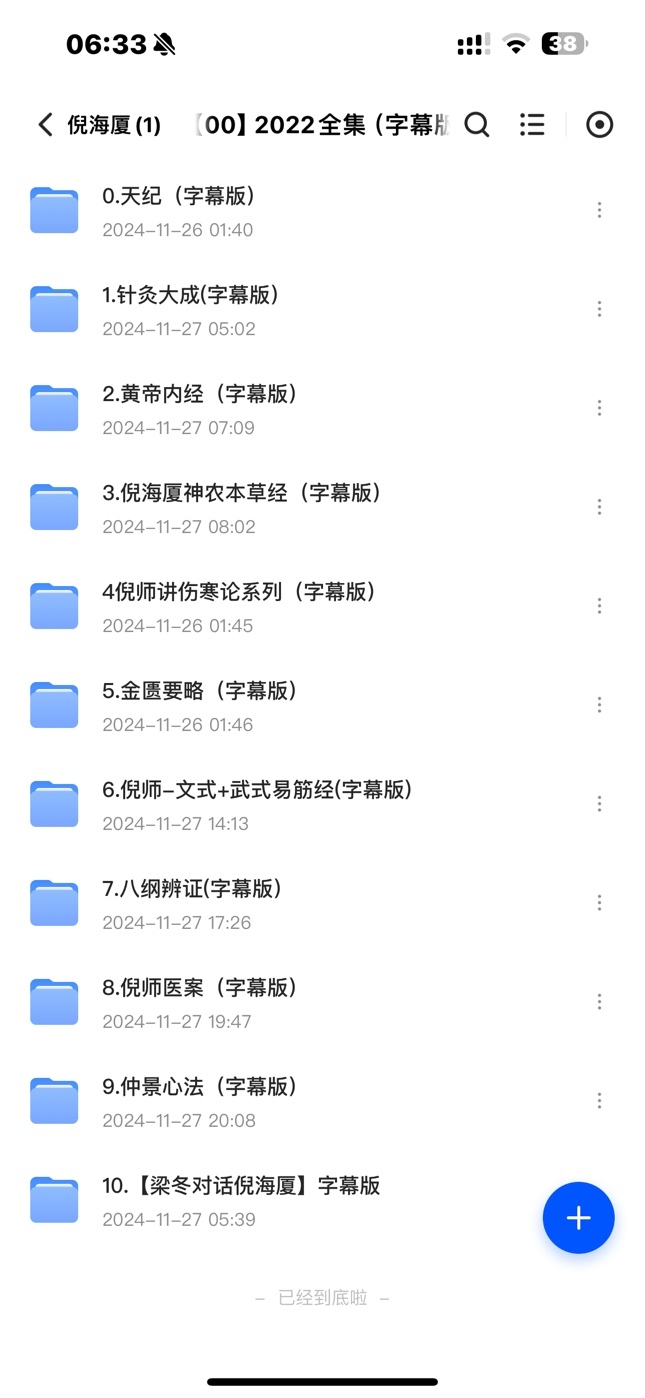
Task: Show more options for 2.黄帝内经 folder
Action: point(599,408)
